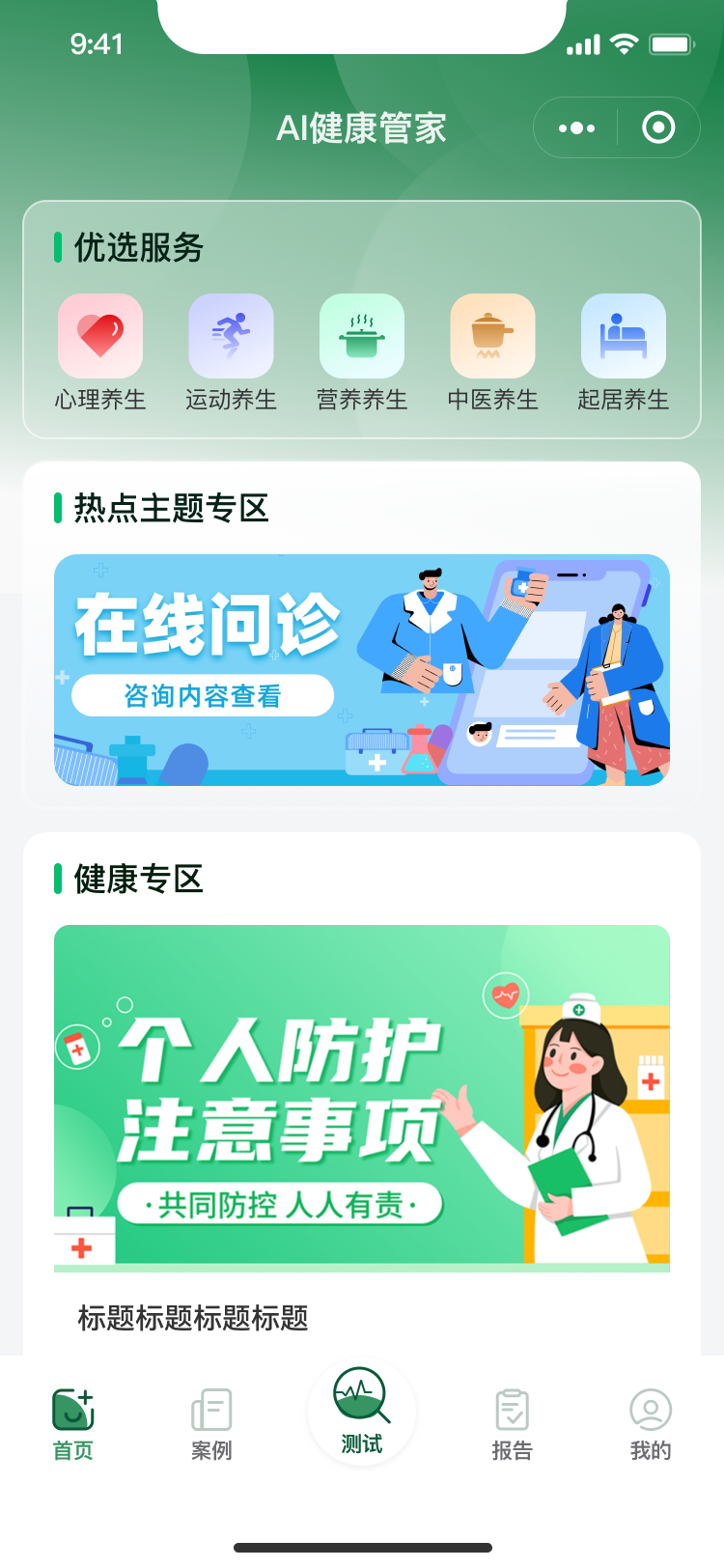Go to the 报告 tab

[512, 1423]
